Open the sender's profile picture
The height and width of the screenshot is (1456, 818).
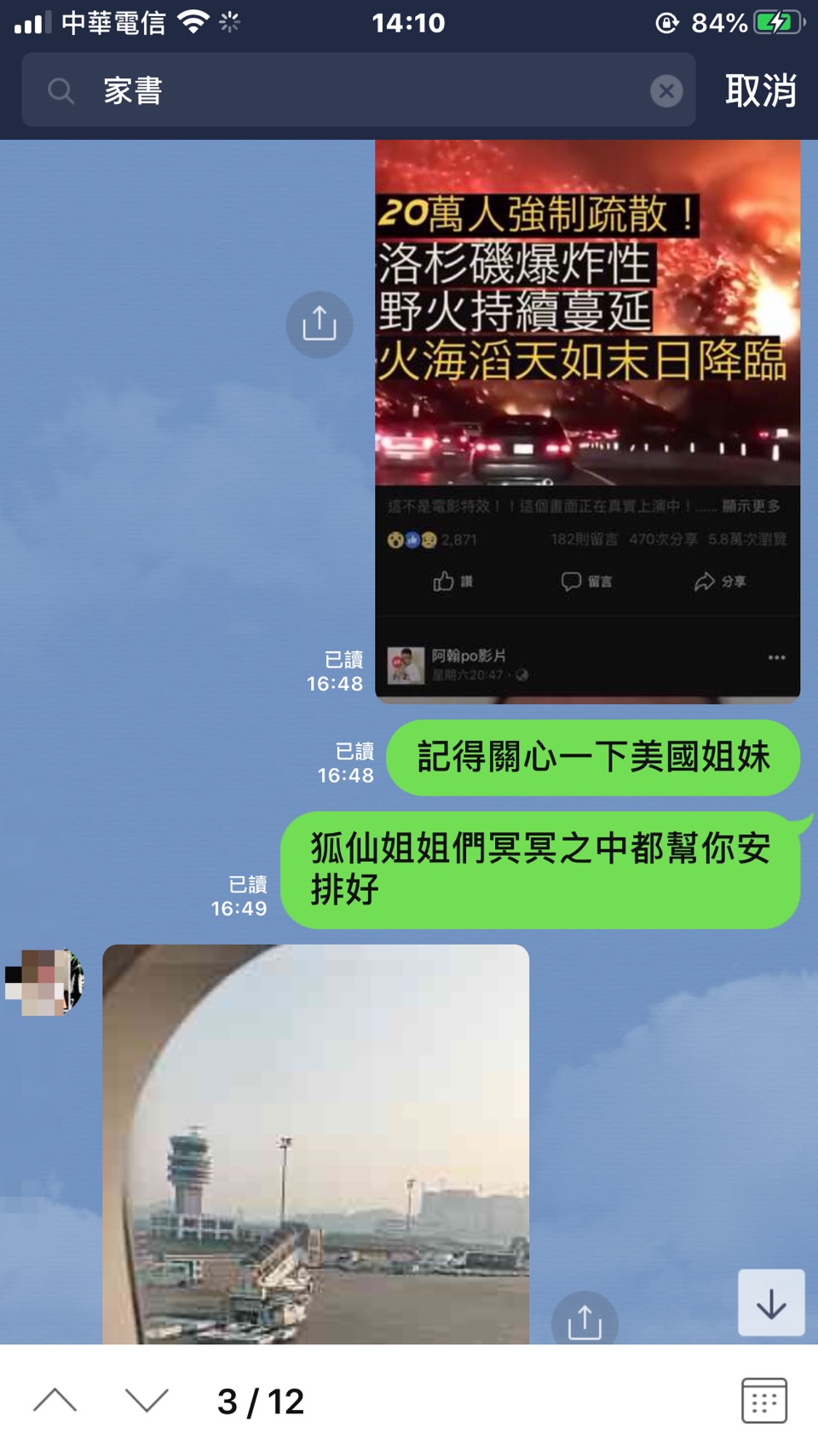coord(44,982)
